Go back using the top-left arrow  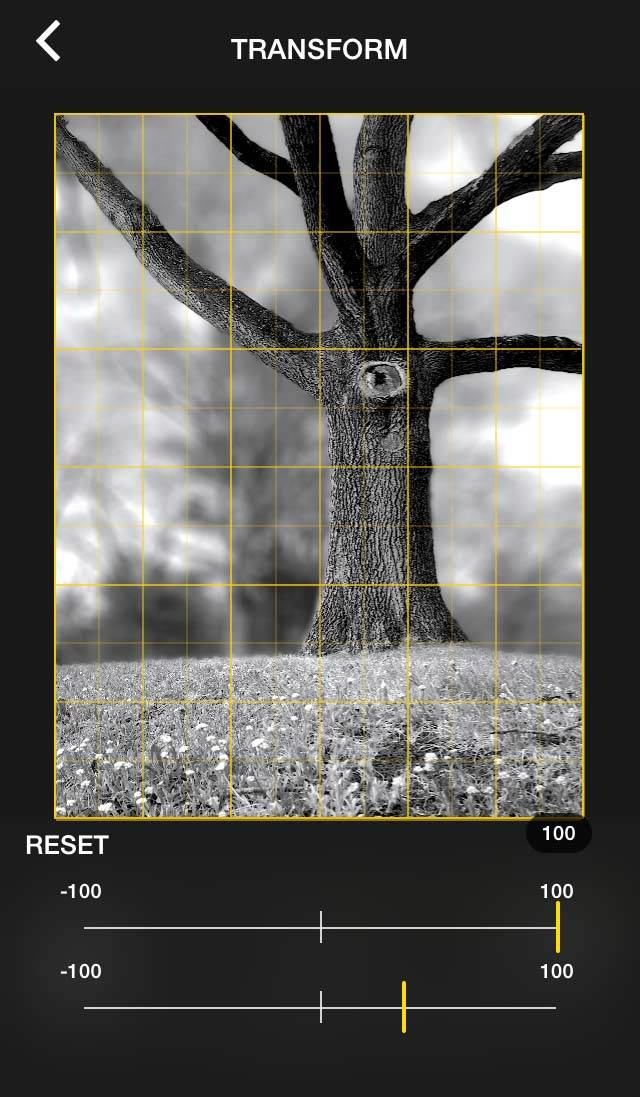tap(48, 41)
